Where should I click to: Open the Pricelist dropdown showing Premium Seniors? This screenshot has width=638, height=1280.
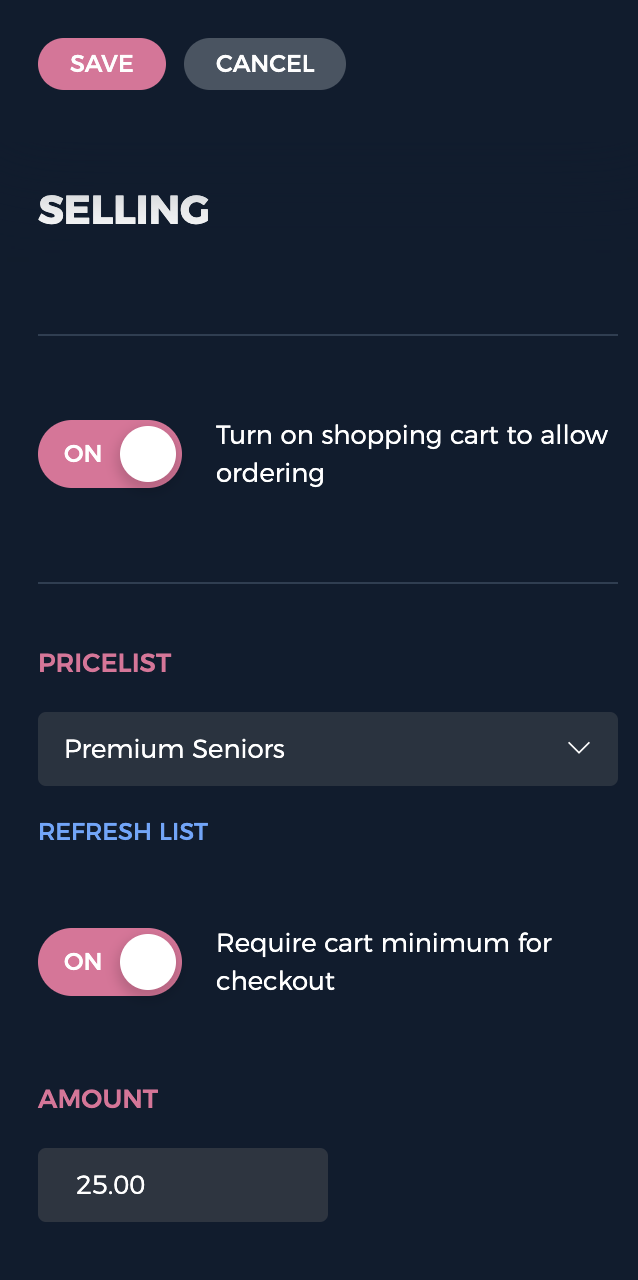click(327, 749)
